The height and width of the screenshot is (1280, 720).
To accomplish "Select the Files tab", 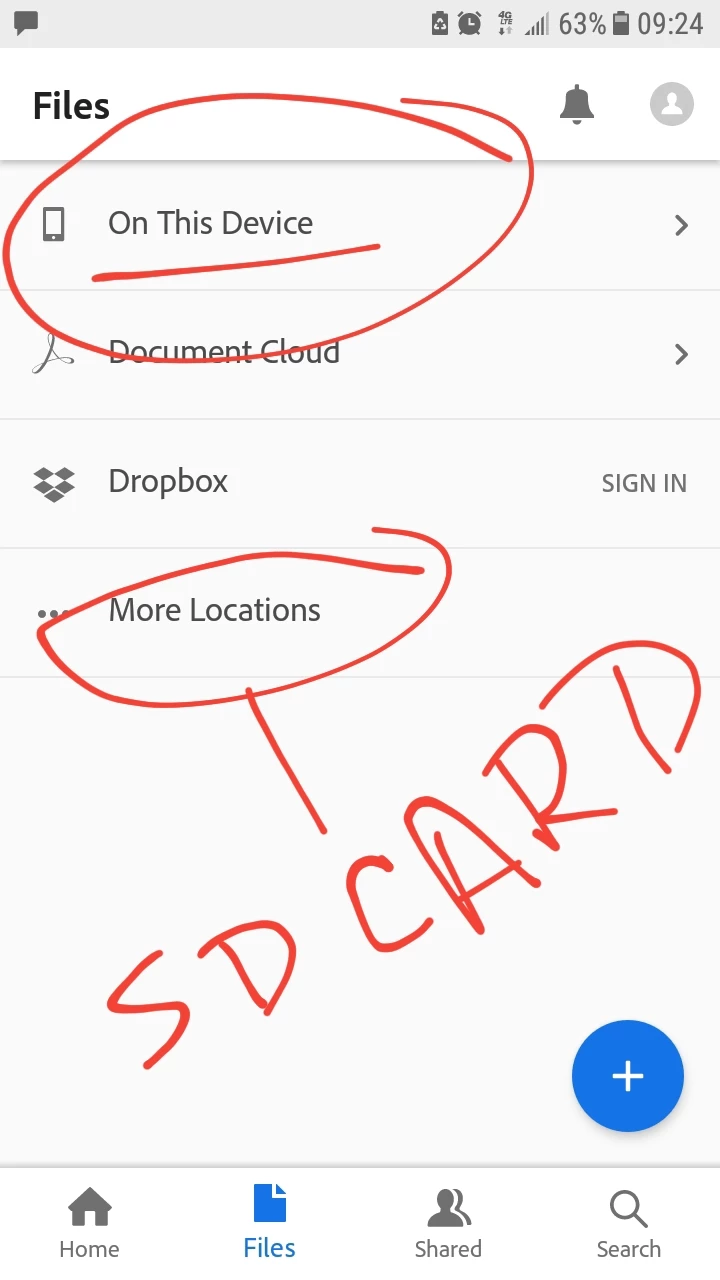I will pyautogui.click(x=270, y=1224).
